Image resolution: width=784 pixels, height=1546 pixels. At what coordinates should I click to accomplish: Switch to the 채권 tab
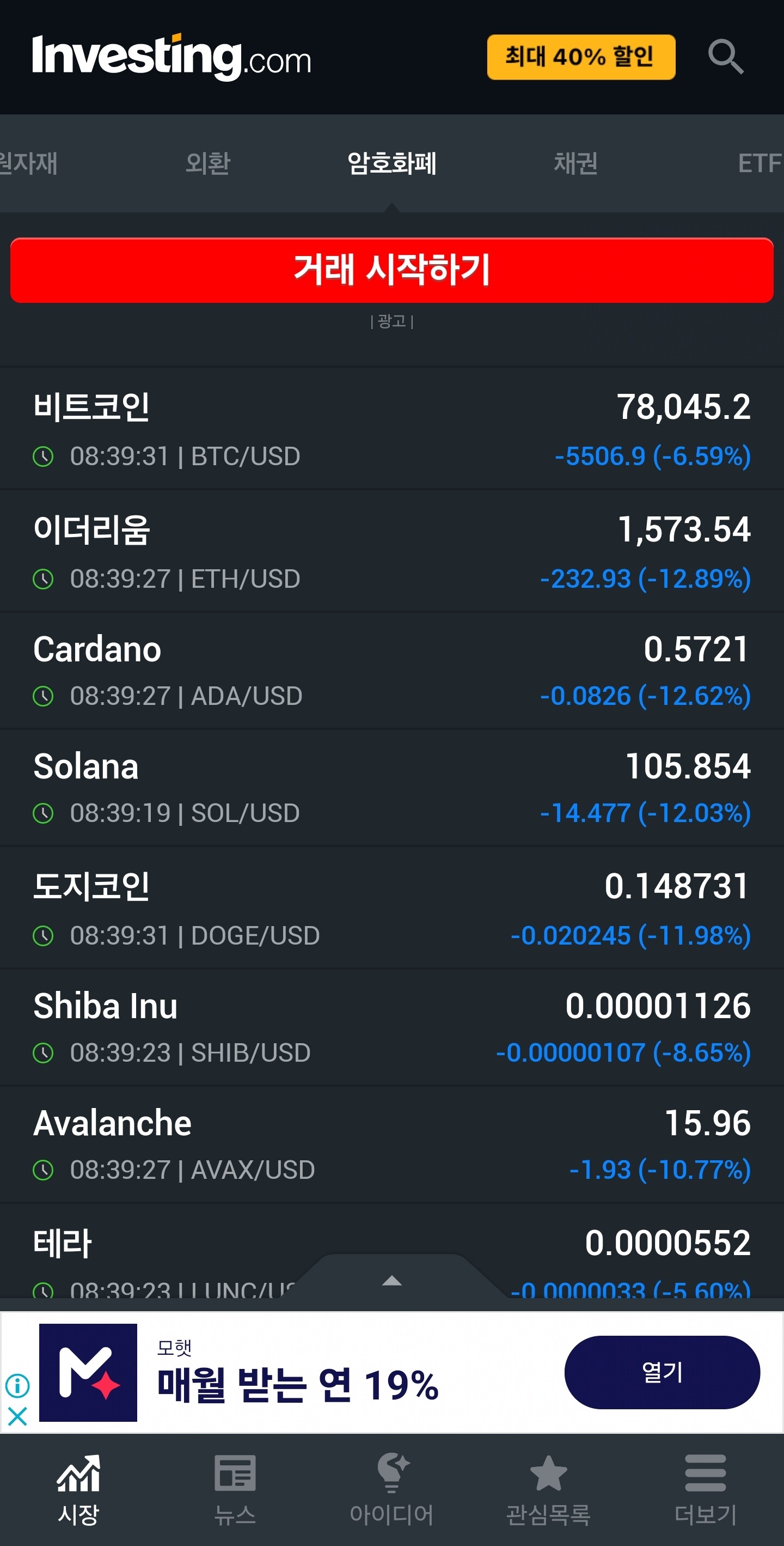click(x=575, y=163)
